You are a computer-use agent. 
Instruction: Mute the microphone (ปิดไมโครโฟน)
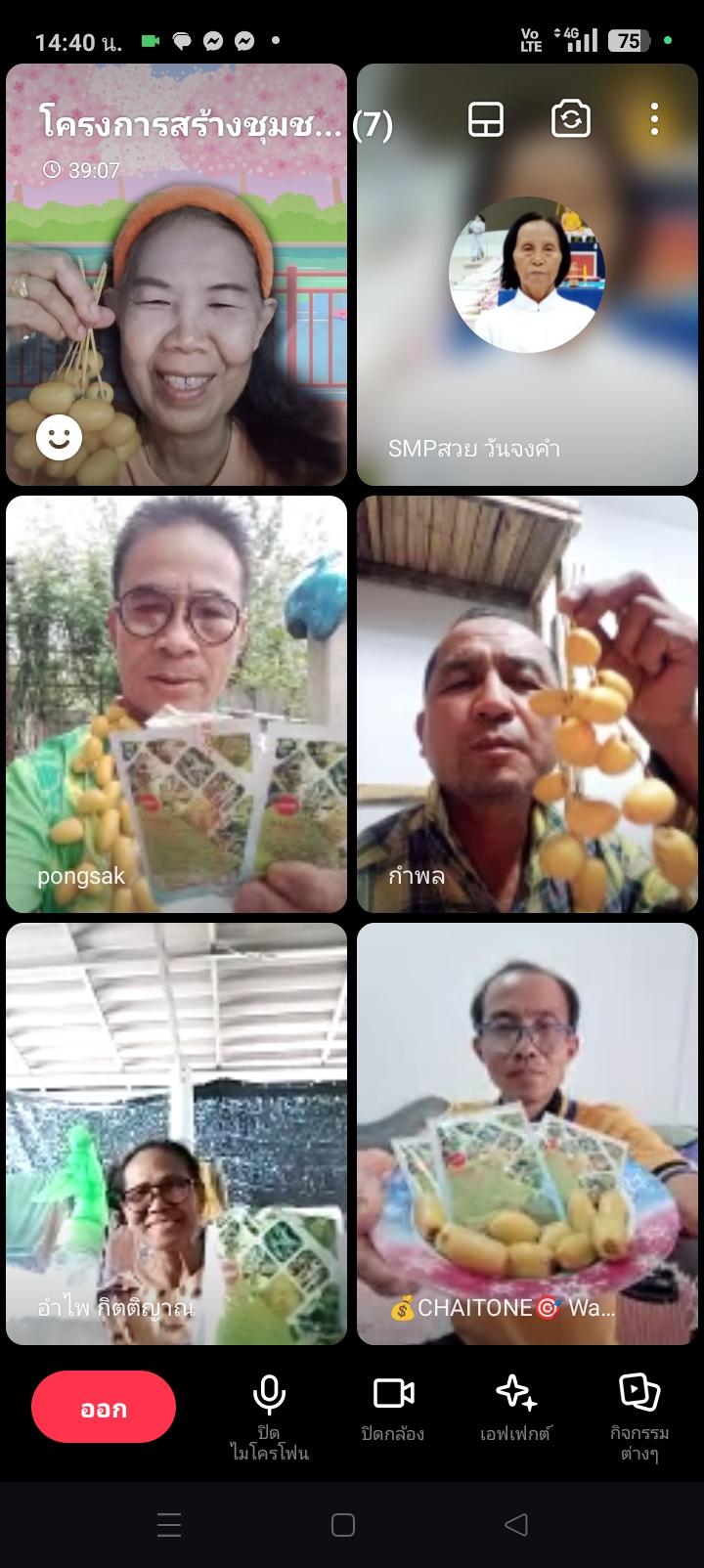coord(269,1412)
